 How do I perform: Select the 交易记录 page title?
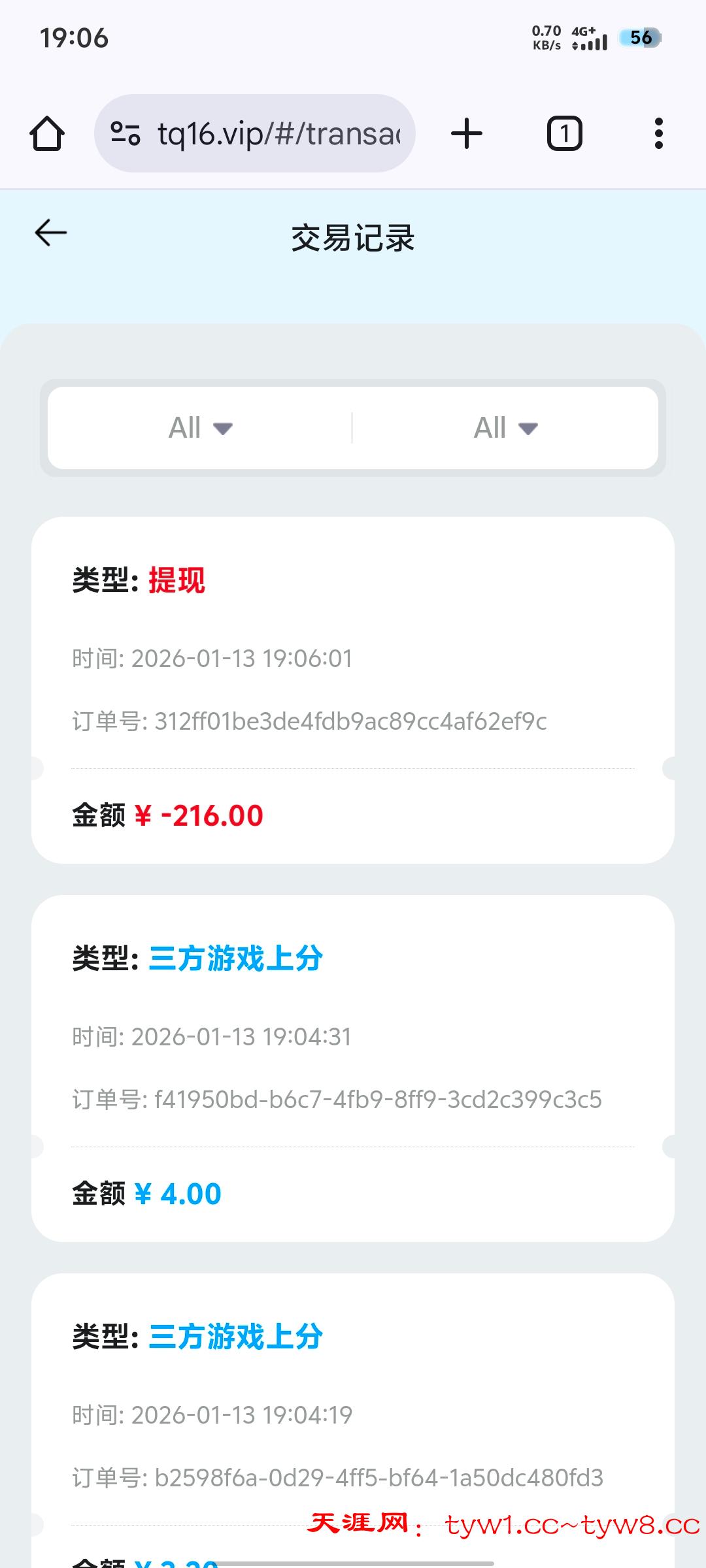353,237
